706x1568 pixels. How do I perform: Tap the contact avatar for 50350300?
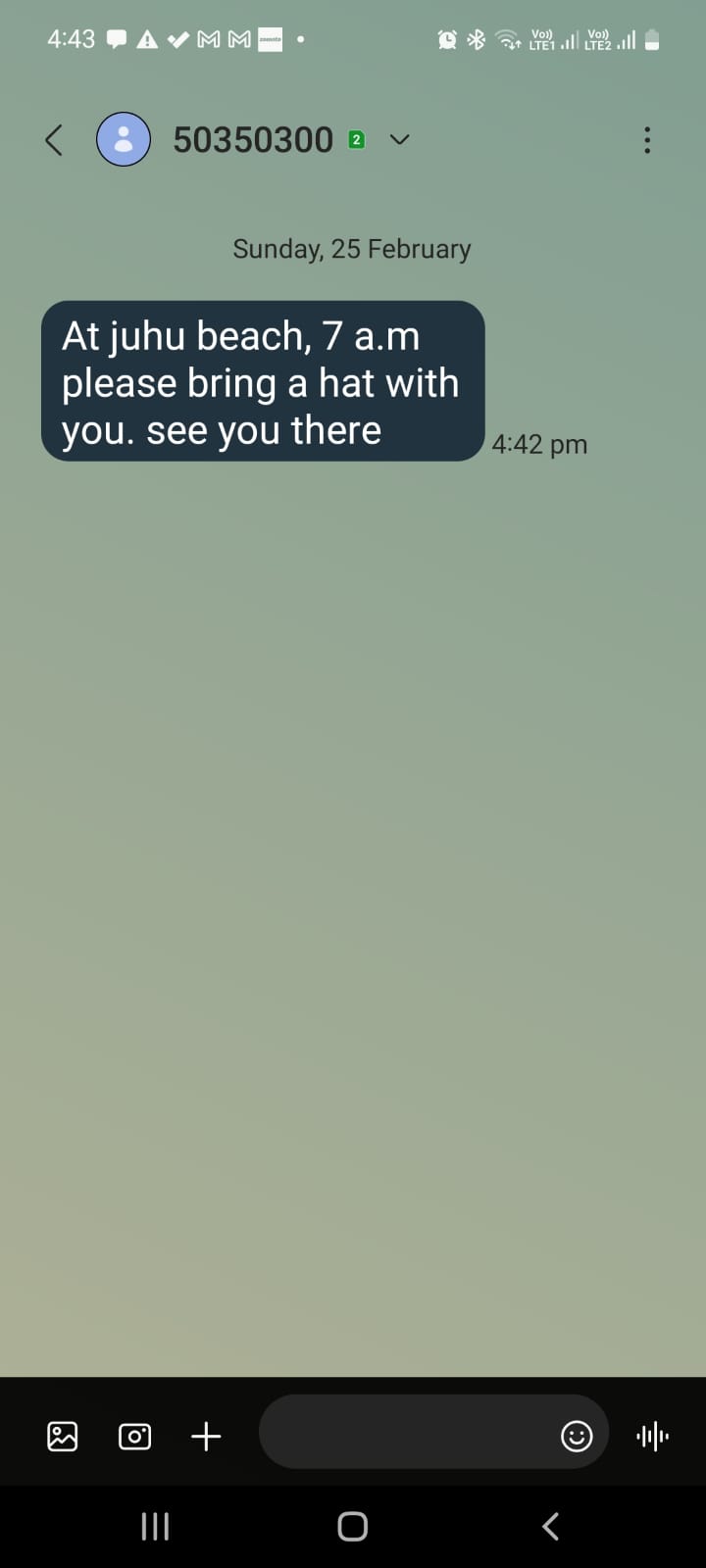pos(123,139)
